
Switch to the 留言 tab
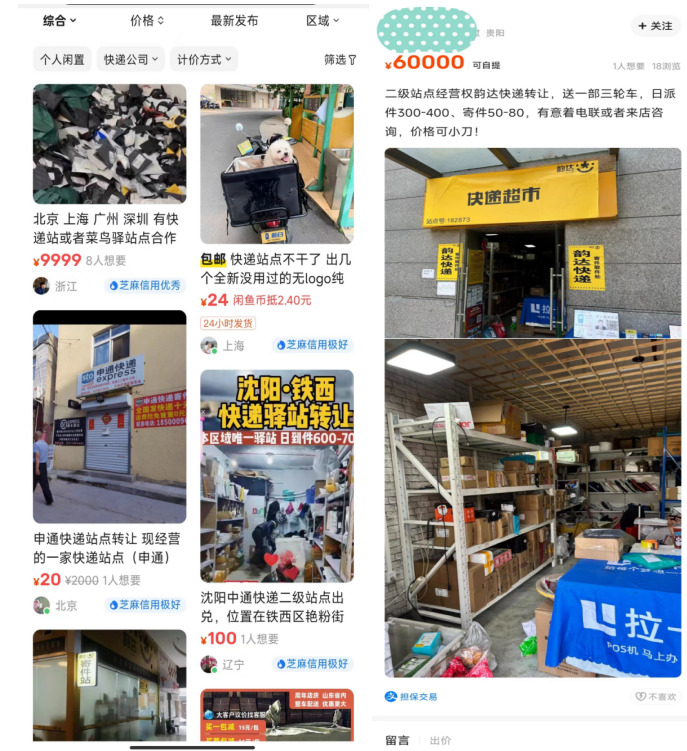[x=397, y=740]
